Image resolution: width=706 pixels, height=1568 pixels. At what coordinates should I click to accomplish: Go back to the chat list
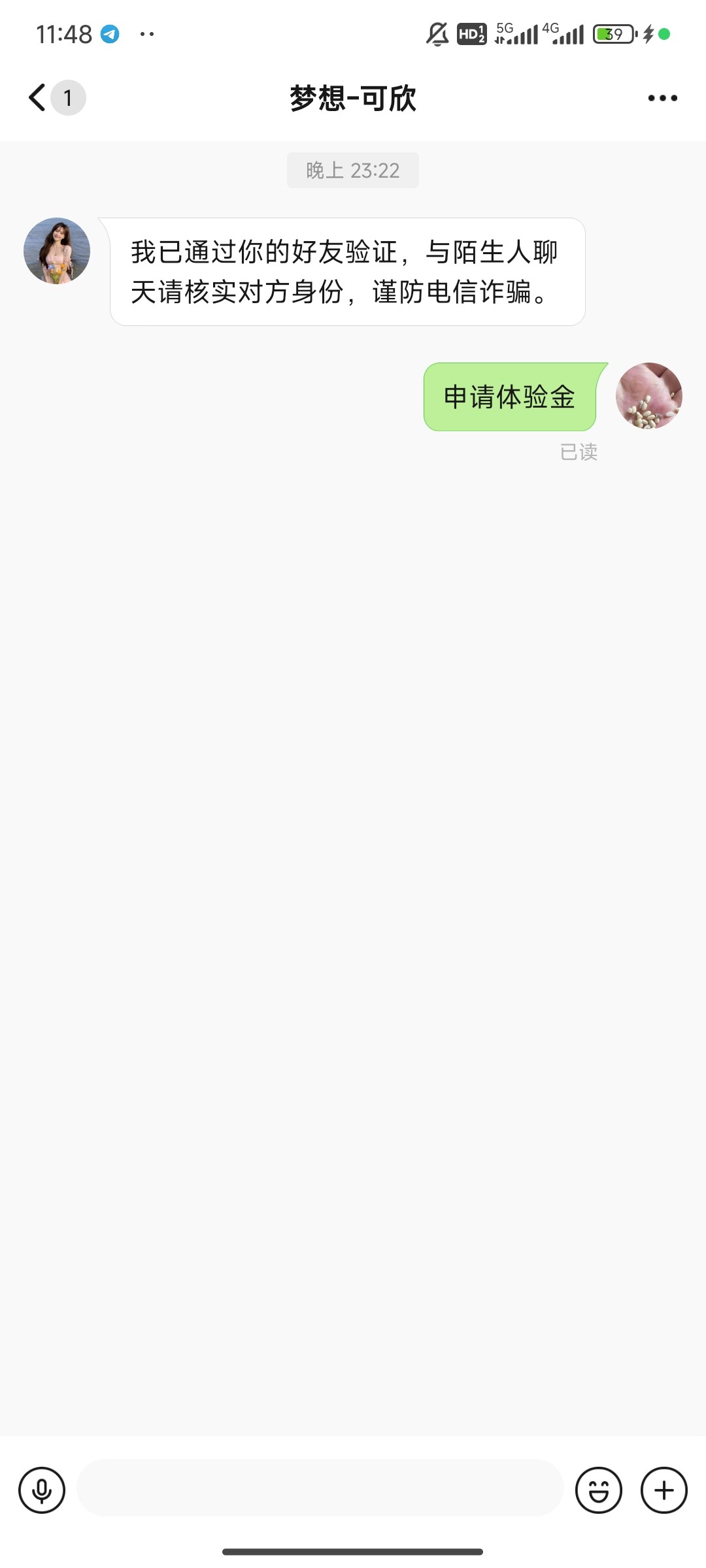click(x=39, y=98)
